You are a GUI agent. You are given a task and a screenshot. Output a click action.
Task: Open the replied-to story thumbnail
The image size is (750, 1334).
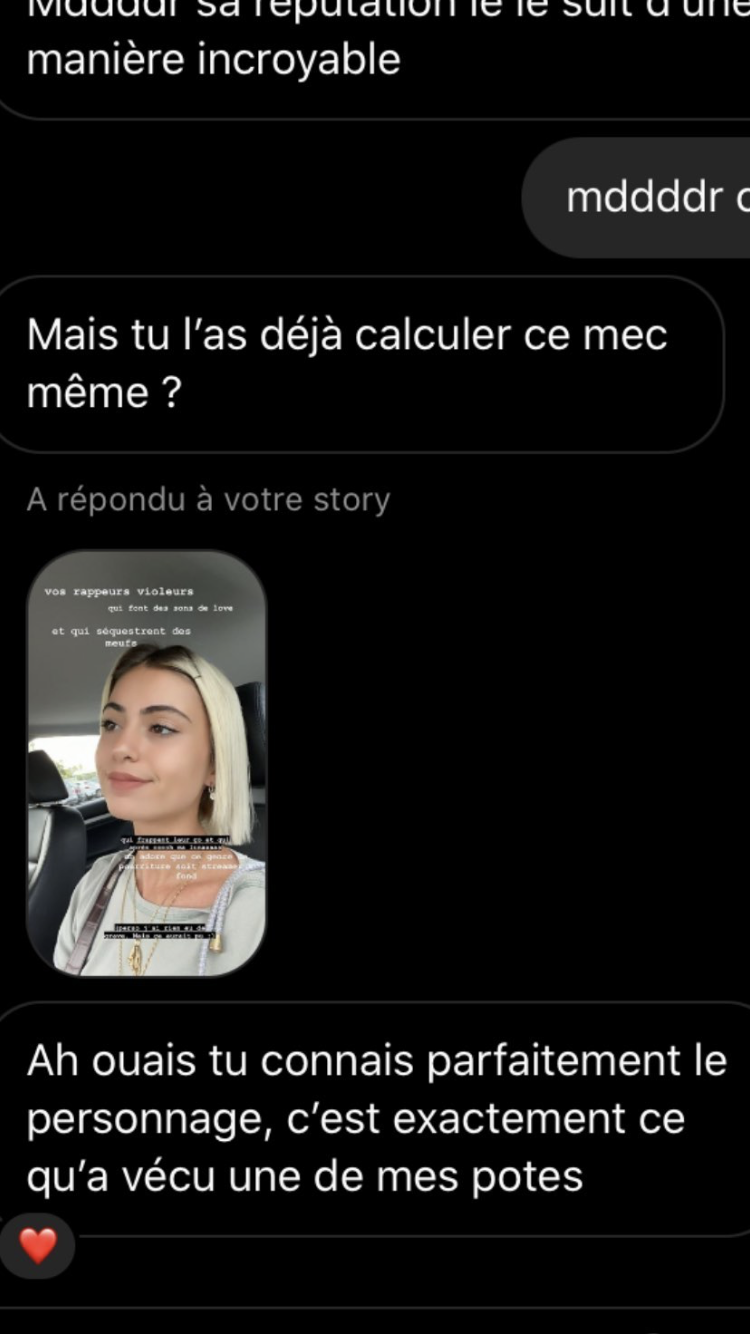click(x=146, y=762)
